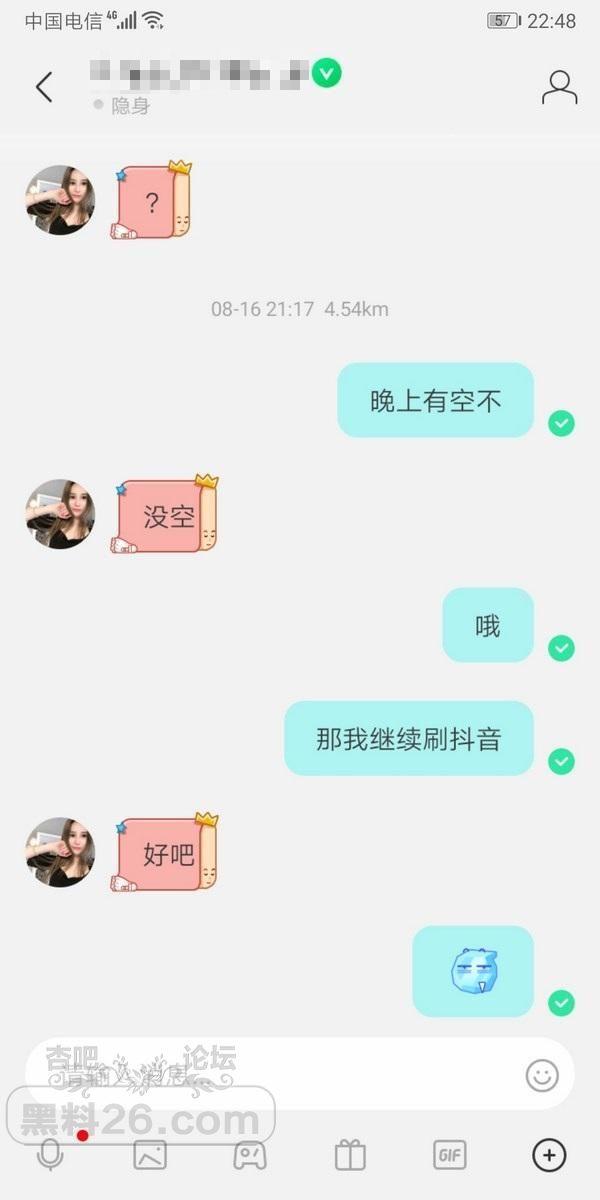This screenshot has width=600, height=1200.
Task: Go back from this chat
Action: pyautogui.click(x=44, y=87)
